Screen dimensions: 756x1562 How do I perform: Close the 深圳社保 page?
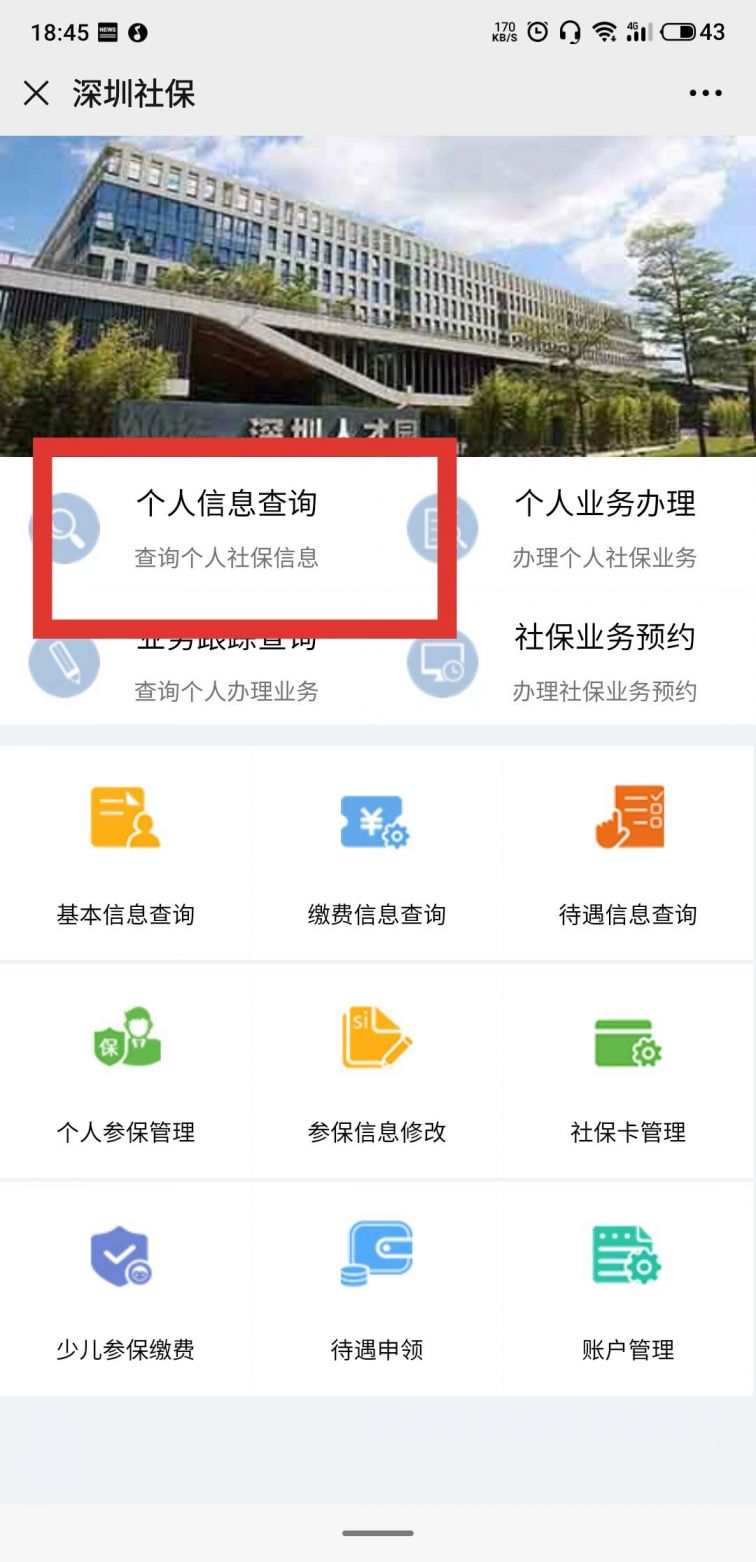click(x=36, y=93)
